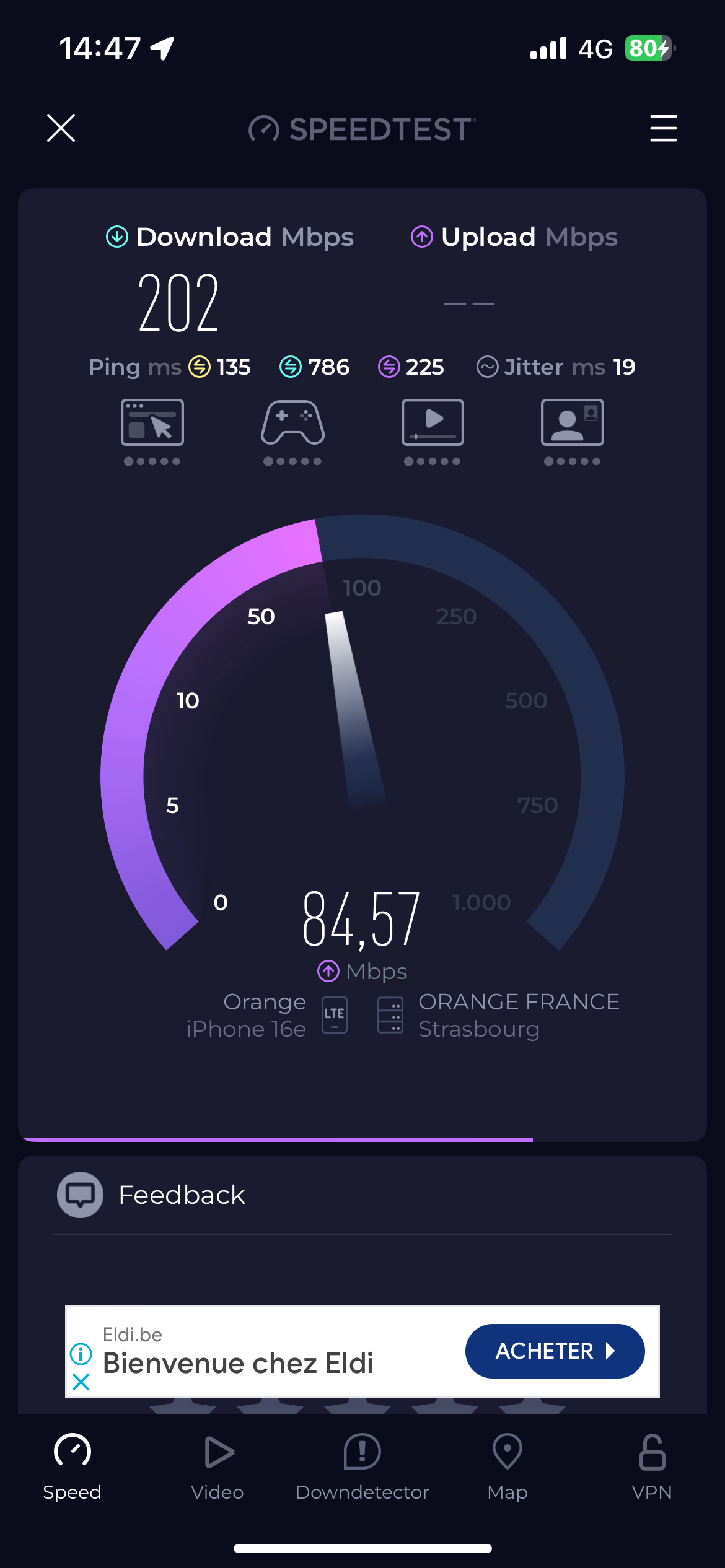Open the Downdetector tab

362,1467
